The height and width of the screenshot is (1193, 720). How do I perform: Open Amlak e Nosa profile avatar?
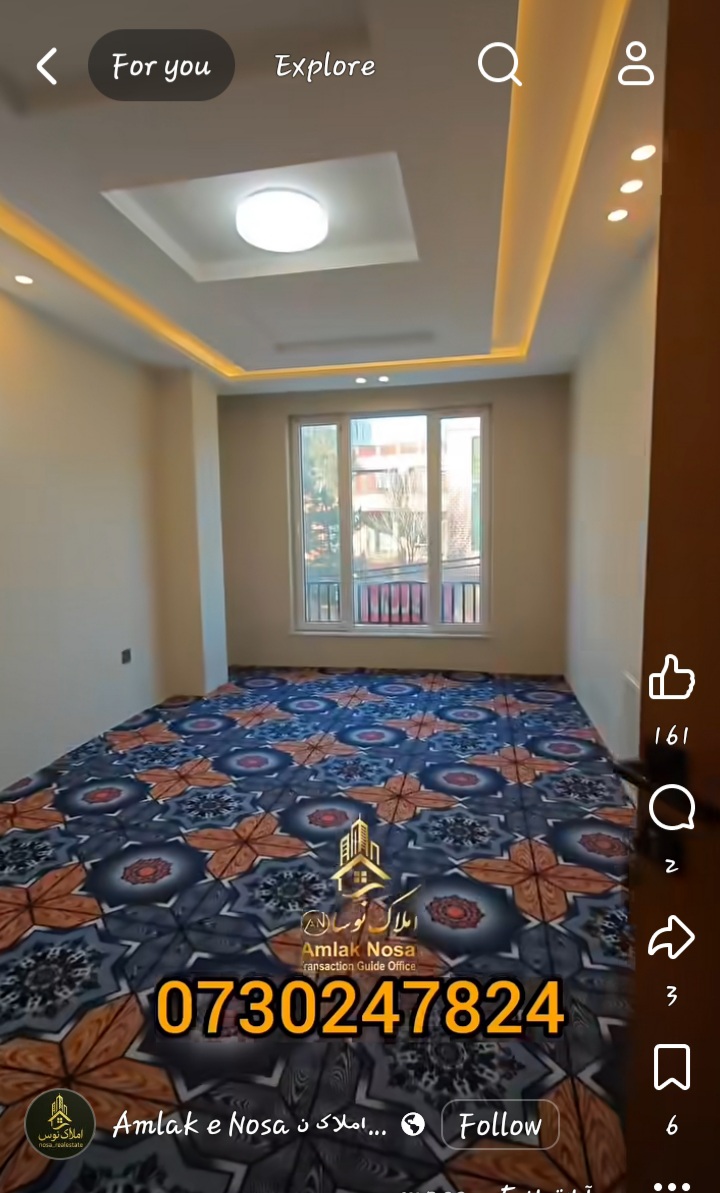tap(60, 1124)
